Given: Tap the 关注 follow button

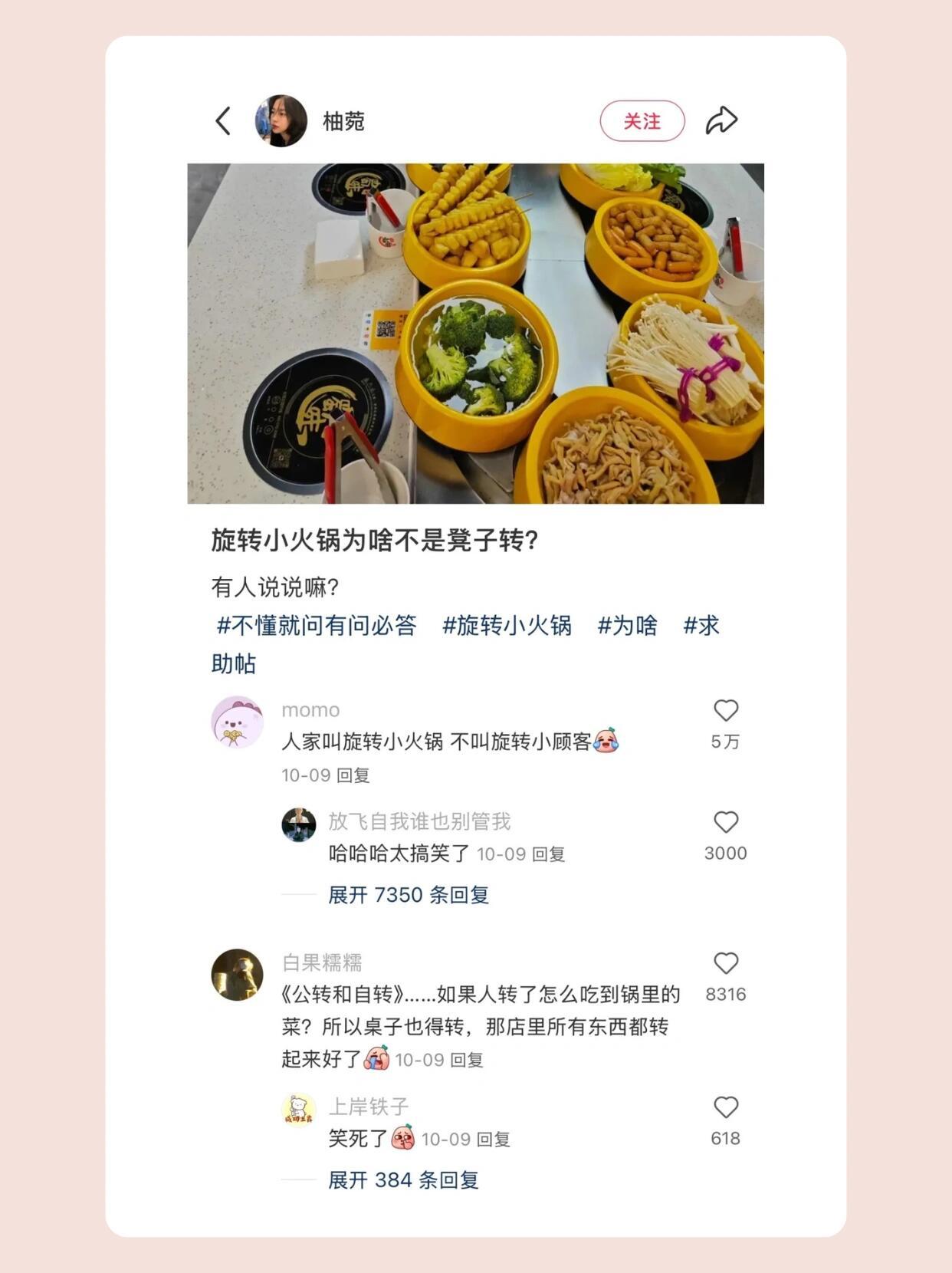Looking at the screenshot, I should pos(642,120).
